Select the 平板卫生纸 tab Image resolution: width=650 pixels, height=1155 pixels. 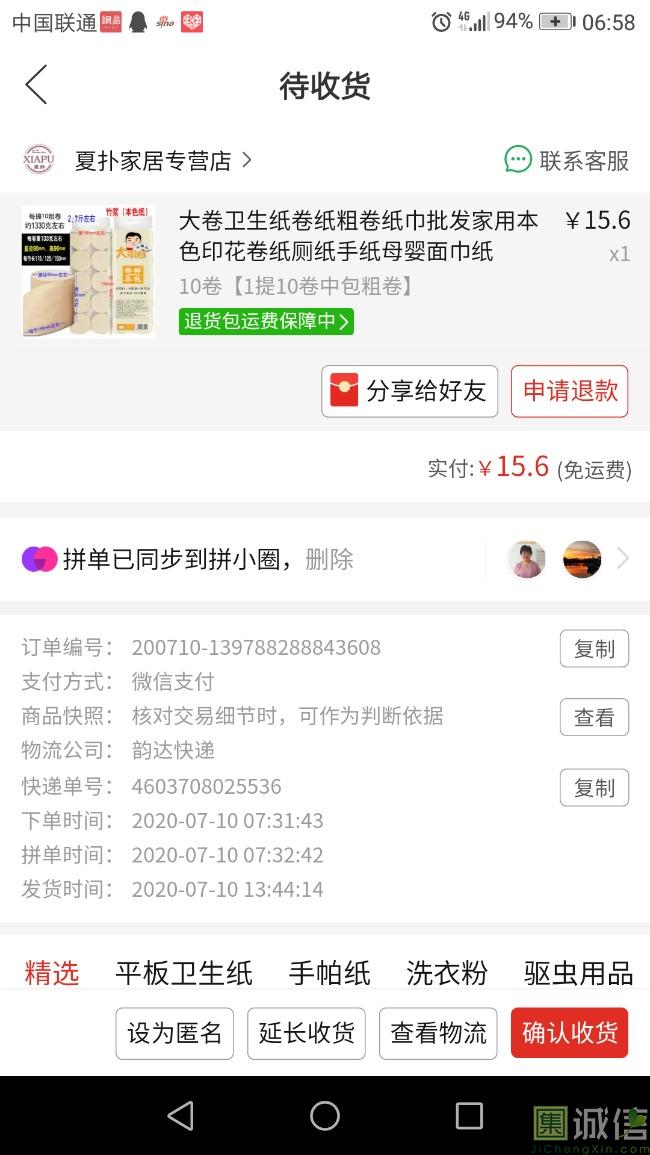pyautogui.click(x=184, y=972)
